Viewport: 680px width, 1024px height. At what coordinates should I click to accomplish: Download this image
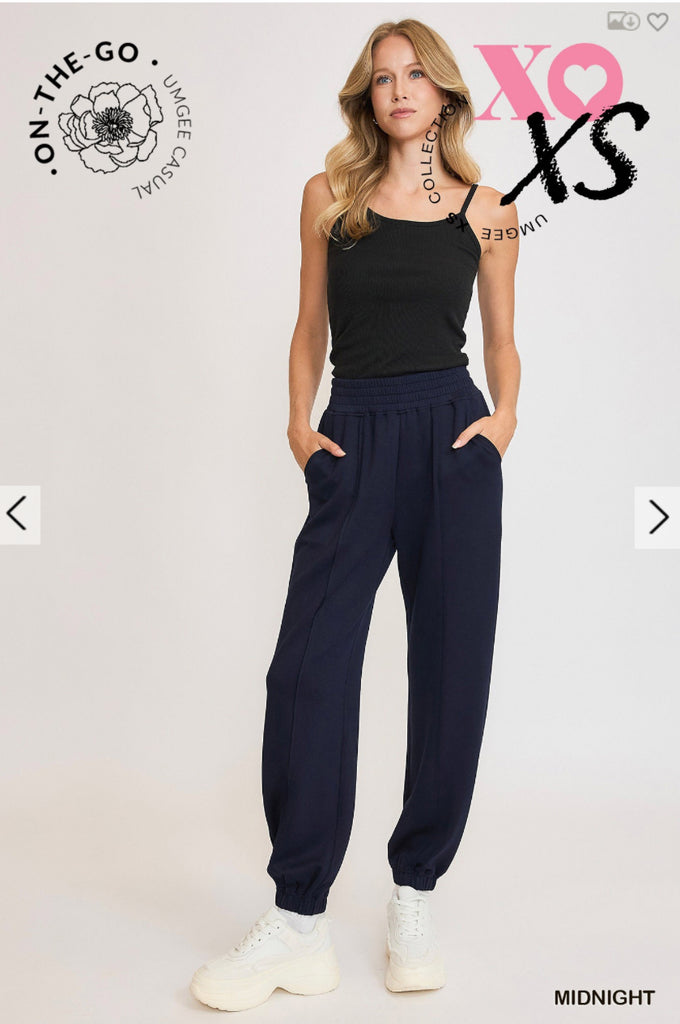tap(623, 21)
